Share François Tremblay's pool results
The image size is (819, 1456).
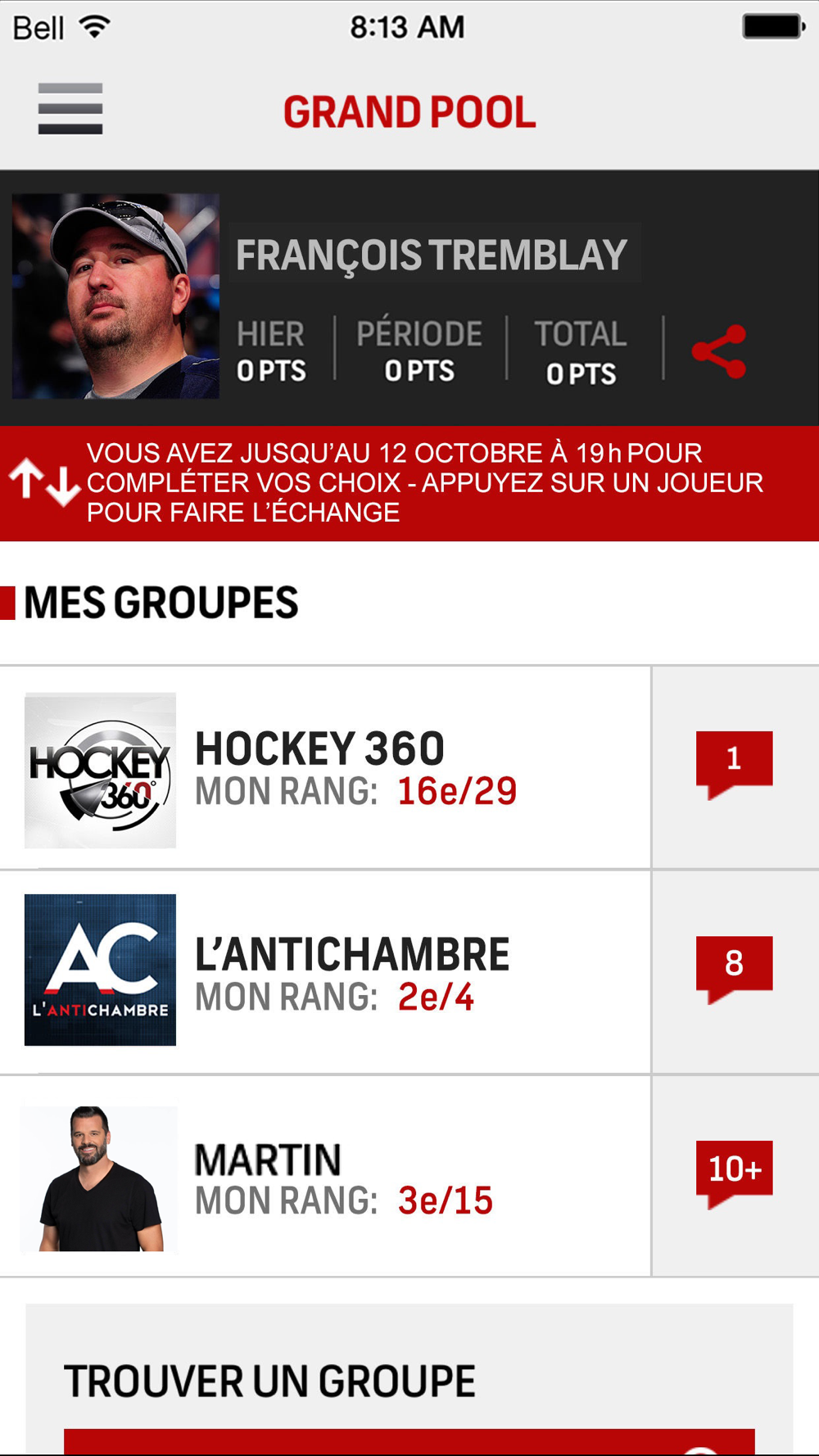(x=719, y=352)
